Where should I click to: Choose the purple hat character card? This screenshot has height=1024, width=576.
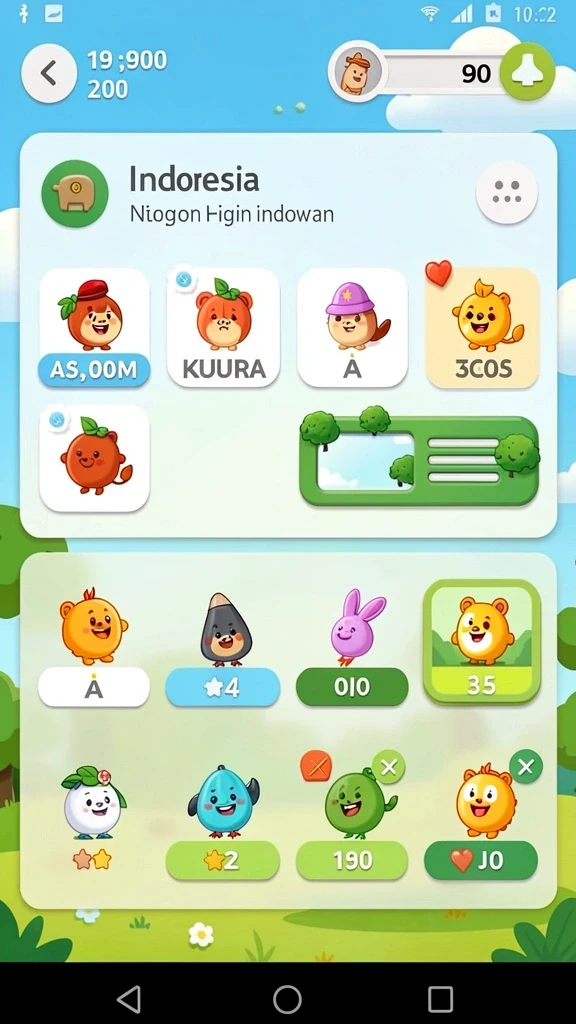(353, 328)
